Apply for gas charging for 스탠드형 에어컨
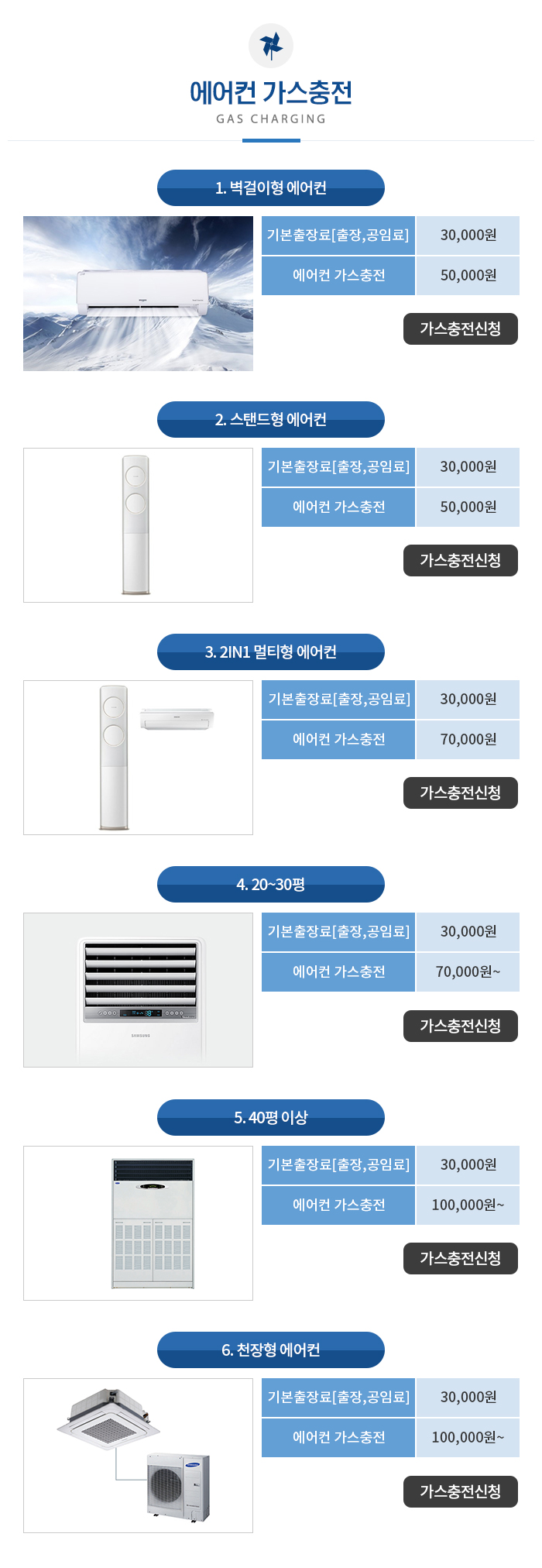 460,560
